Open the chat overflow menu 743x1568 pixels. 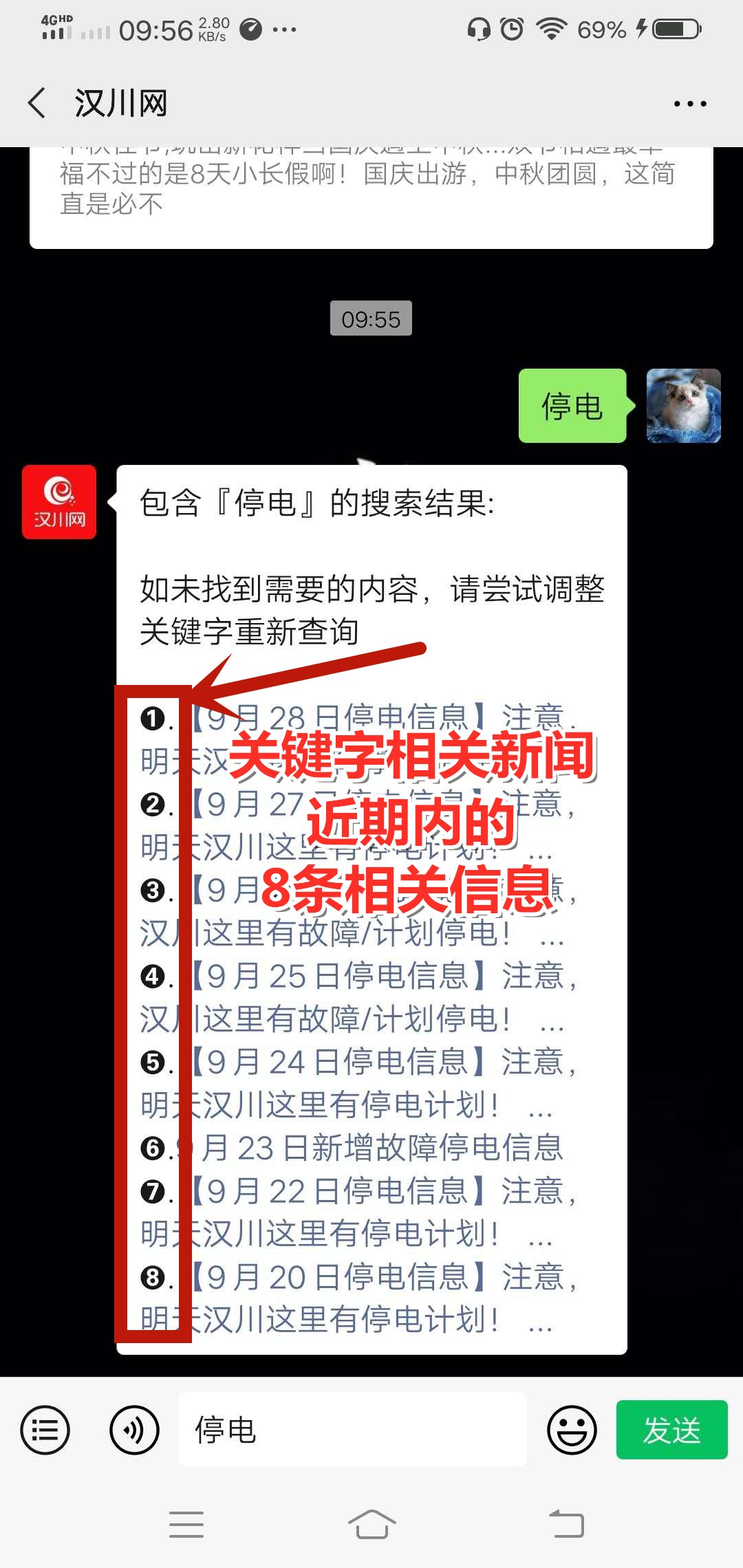tap(690, 104)
